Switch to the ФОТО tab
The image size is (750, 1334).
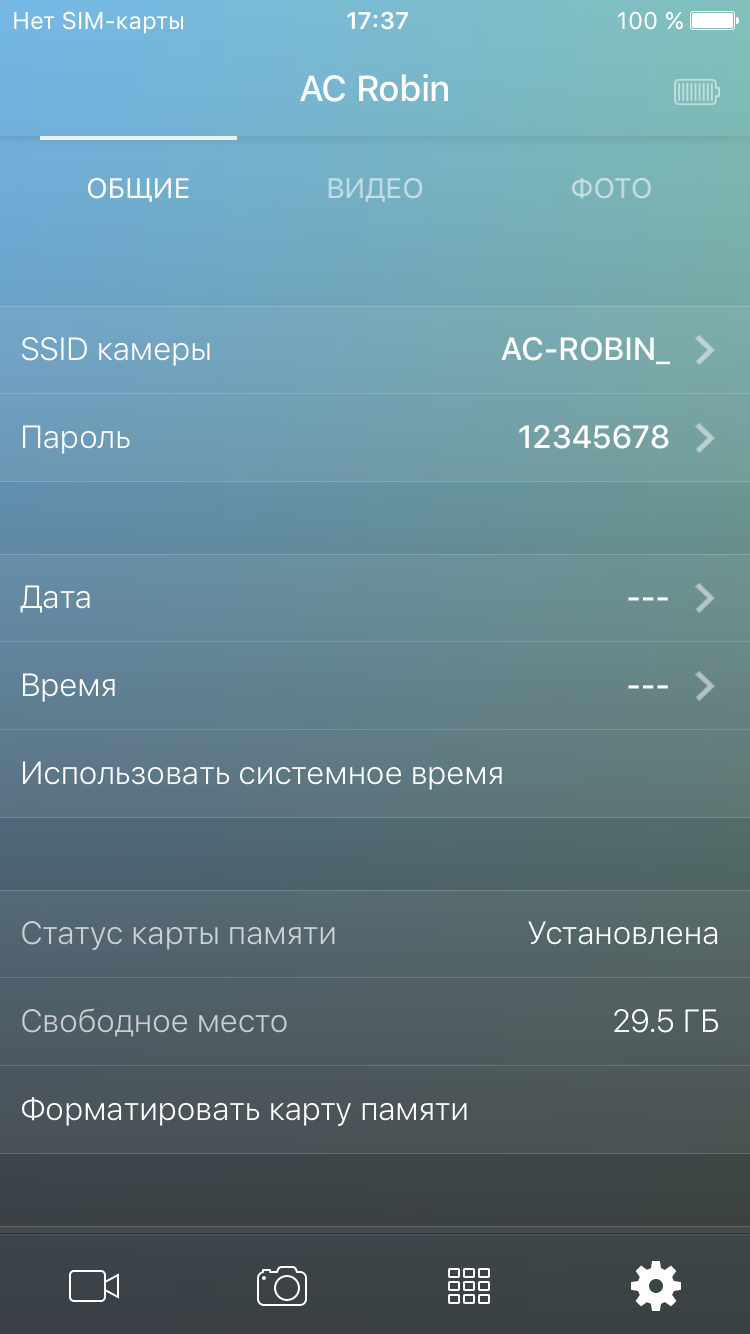point(611,188)
